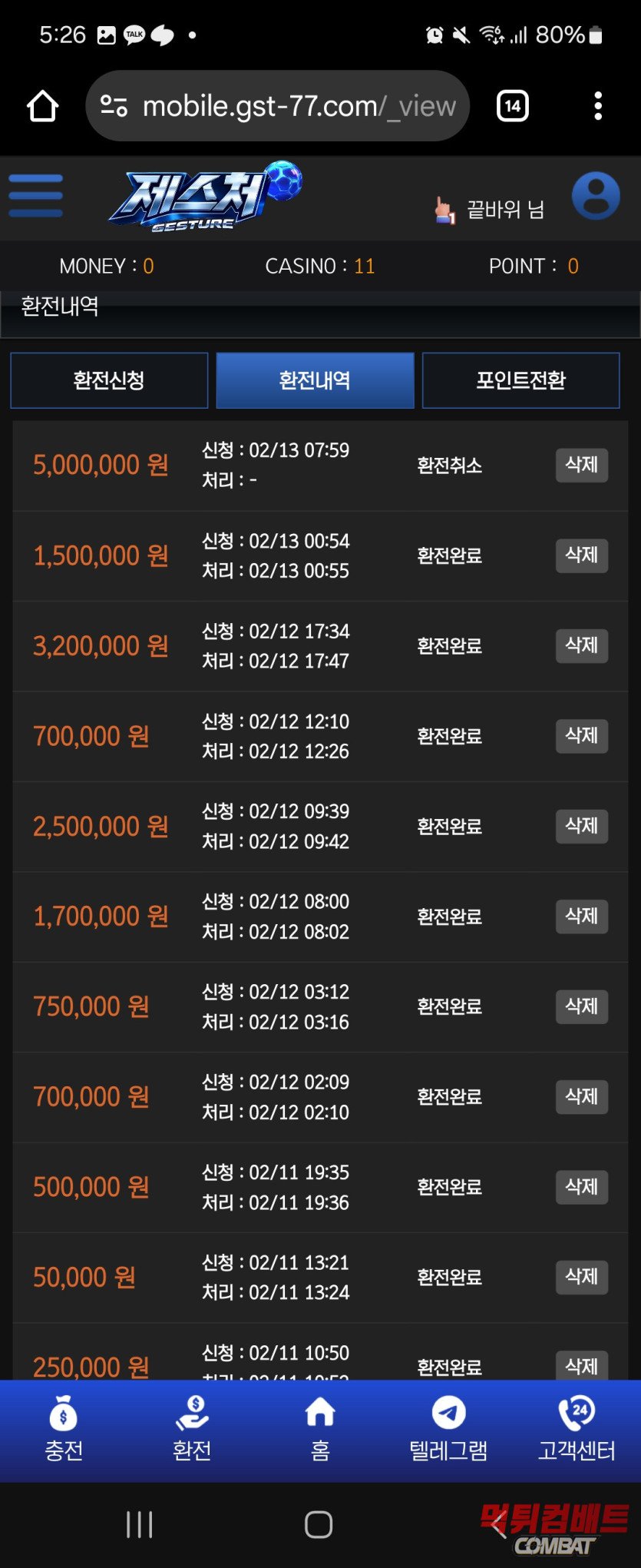Open the user profile icon
This screenshot has height=1568, width=641.
[595, 197]
